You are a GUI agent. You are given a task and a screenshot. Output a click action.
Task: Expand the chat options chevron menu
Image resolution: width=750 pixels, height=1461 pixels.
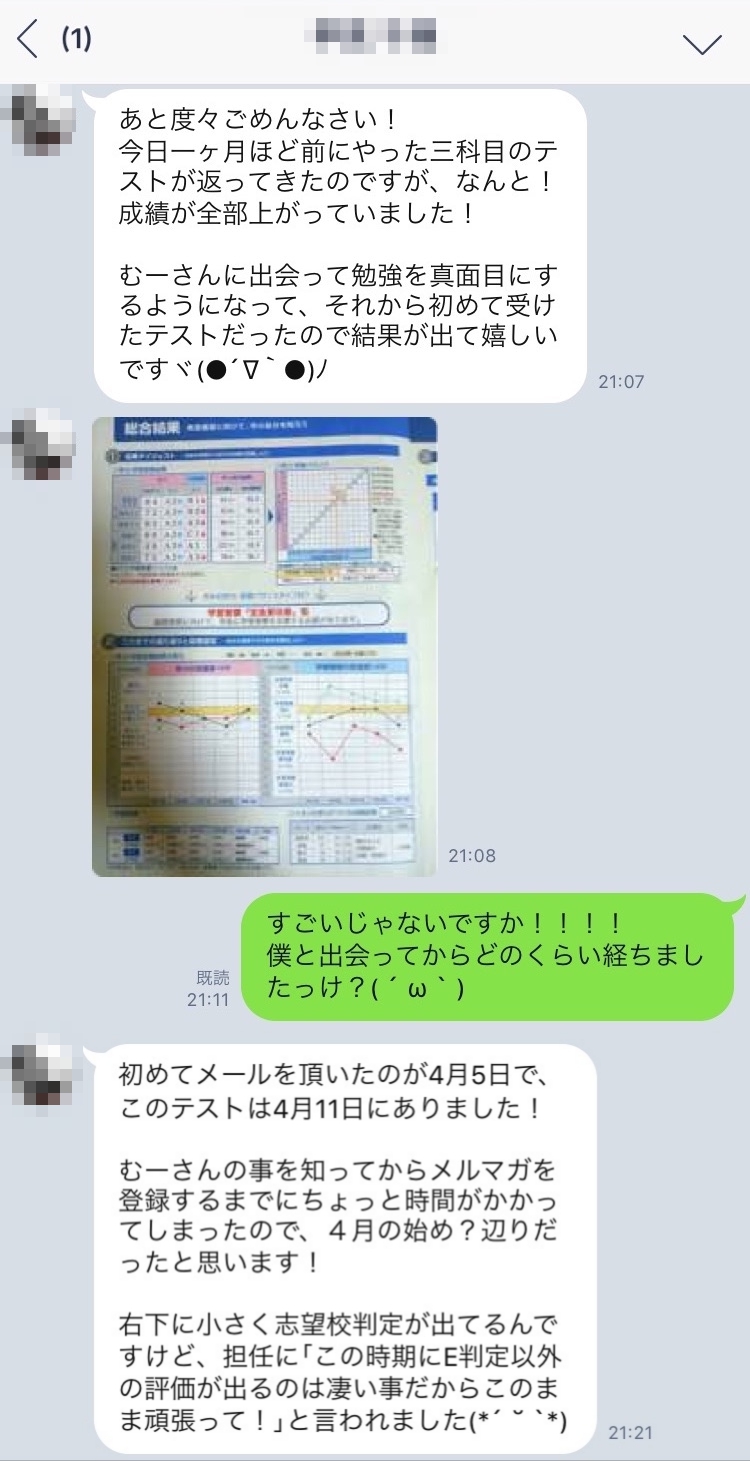tap(701, 43)
